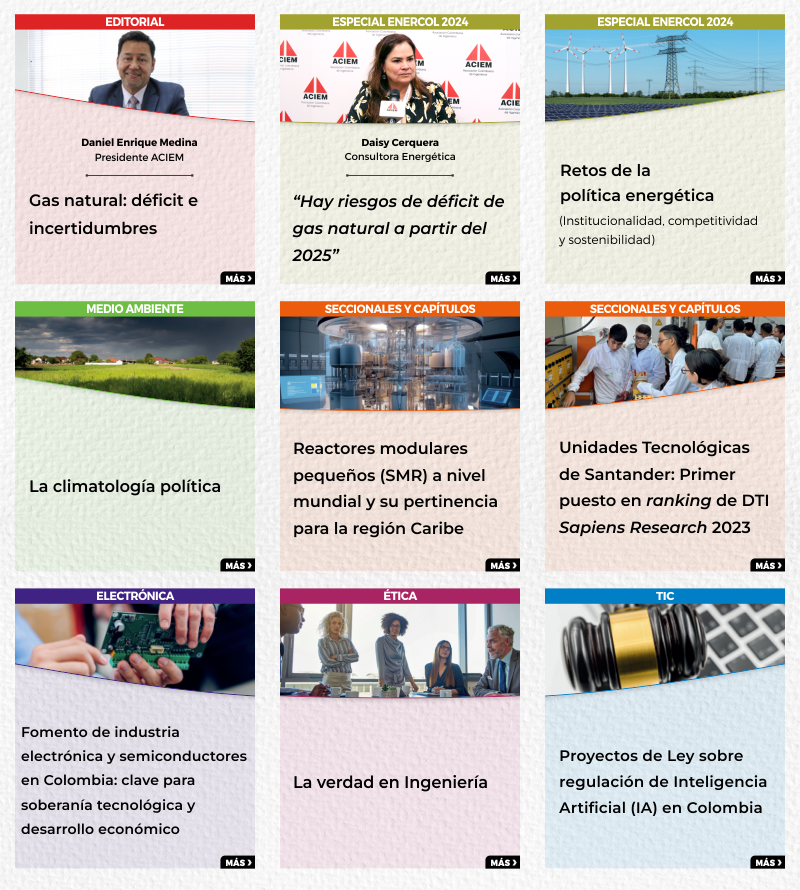Viewport: 800px width, 890px height.
Task: Tap MÁS on Daisy Cerquera's interview card
Action: click(502, 279)
